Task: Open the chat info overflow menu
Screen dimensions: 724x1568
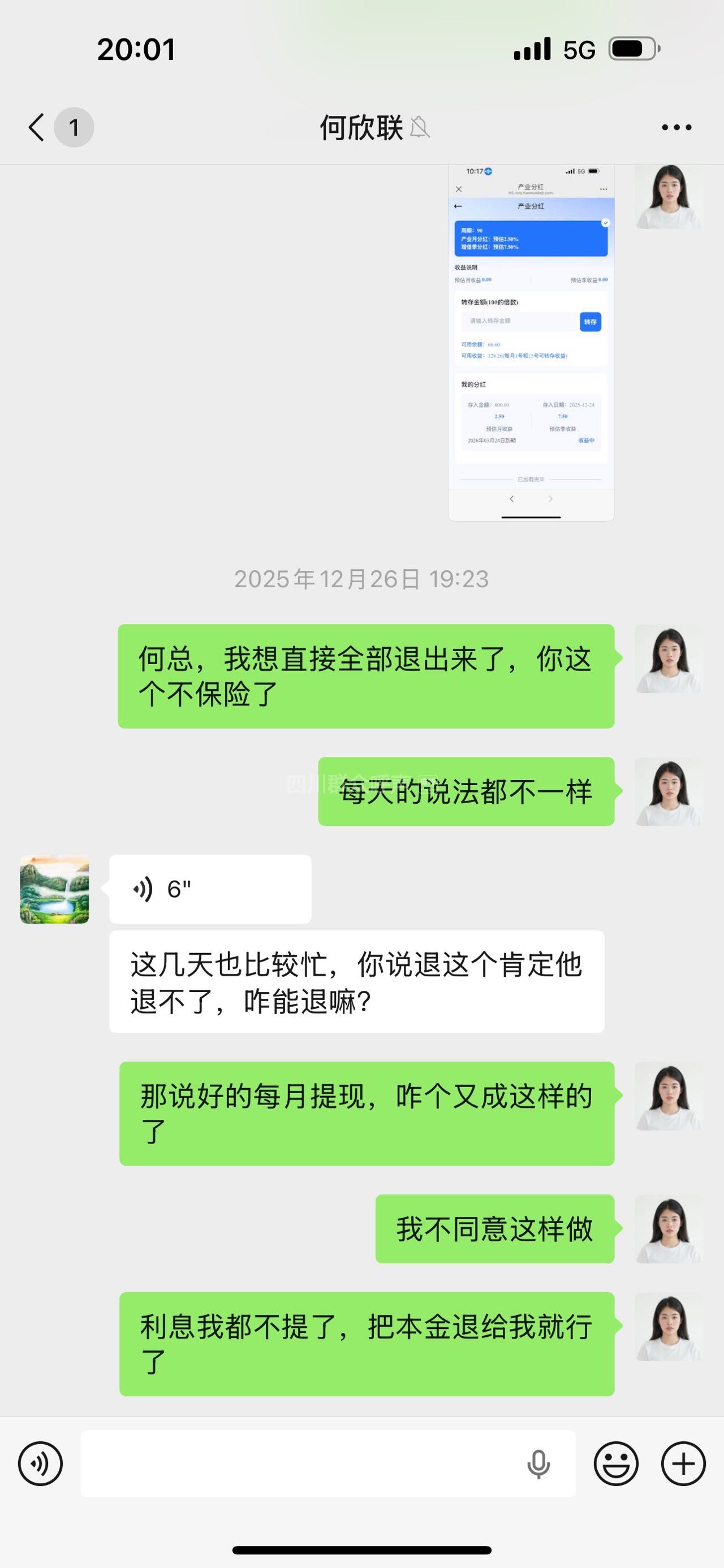Action: click(x=676, y=127)
